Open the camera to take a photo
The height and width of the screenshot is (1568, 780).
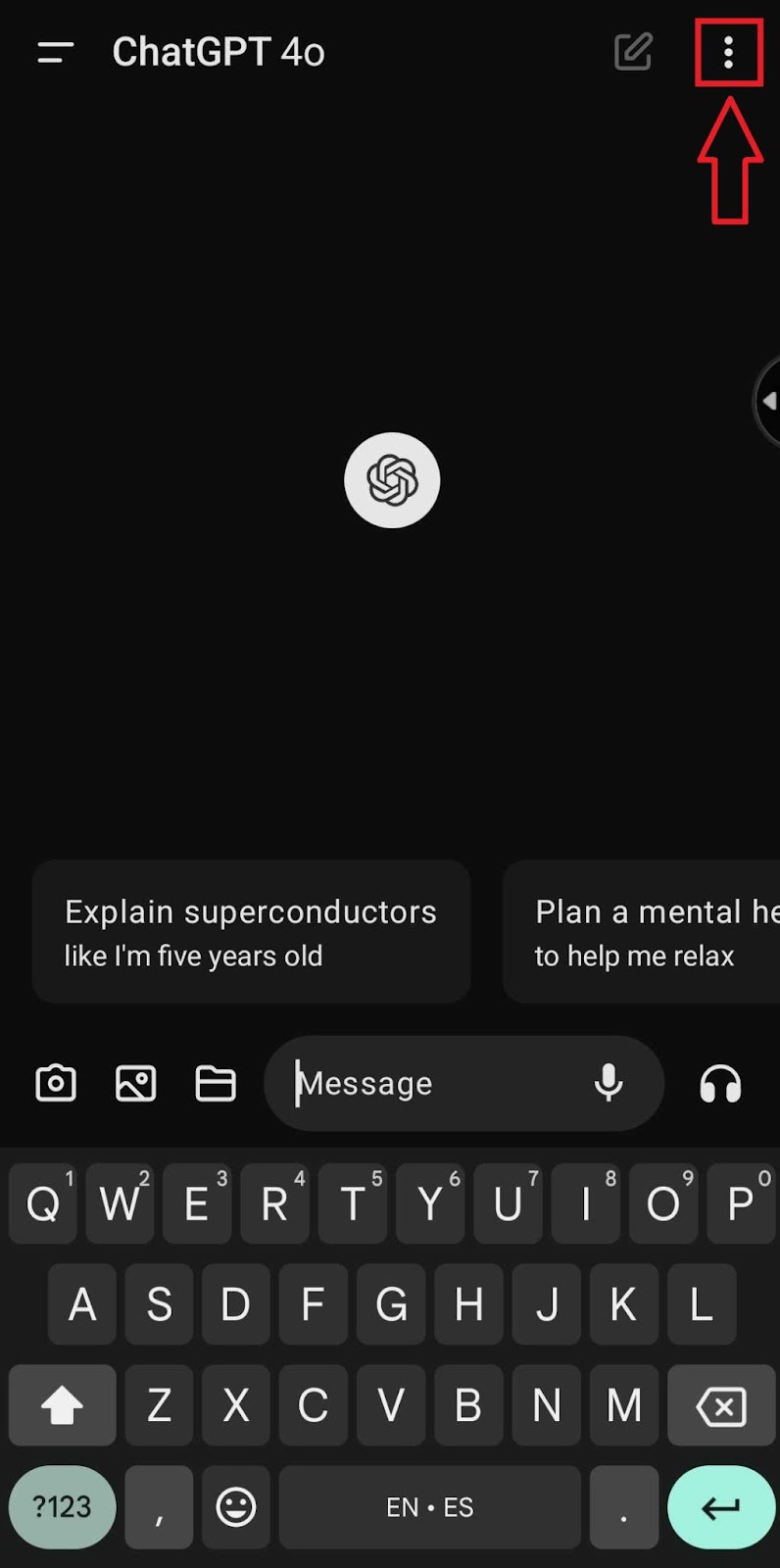tap(56, 1083)
